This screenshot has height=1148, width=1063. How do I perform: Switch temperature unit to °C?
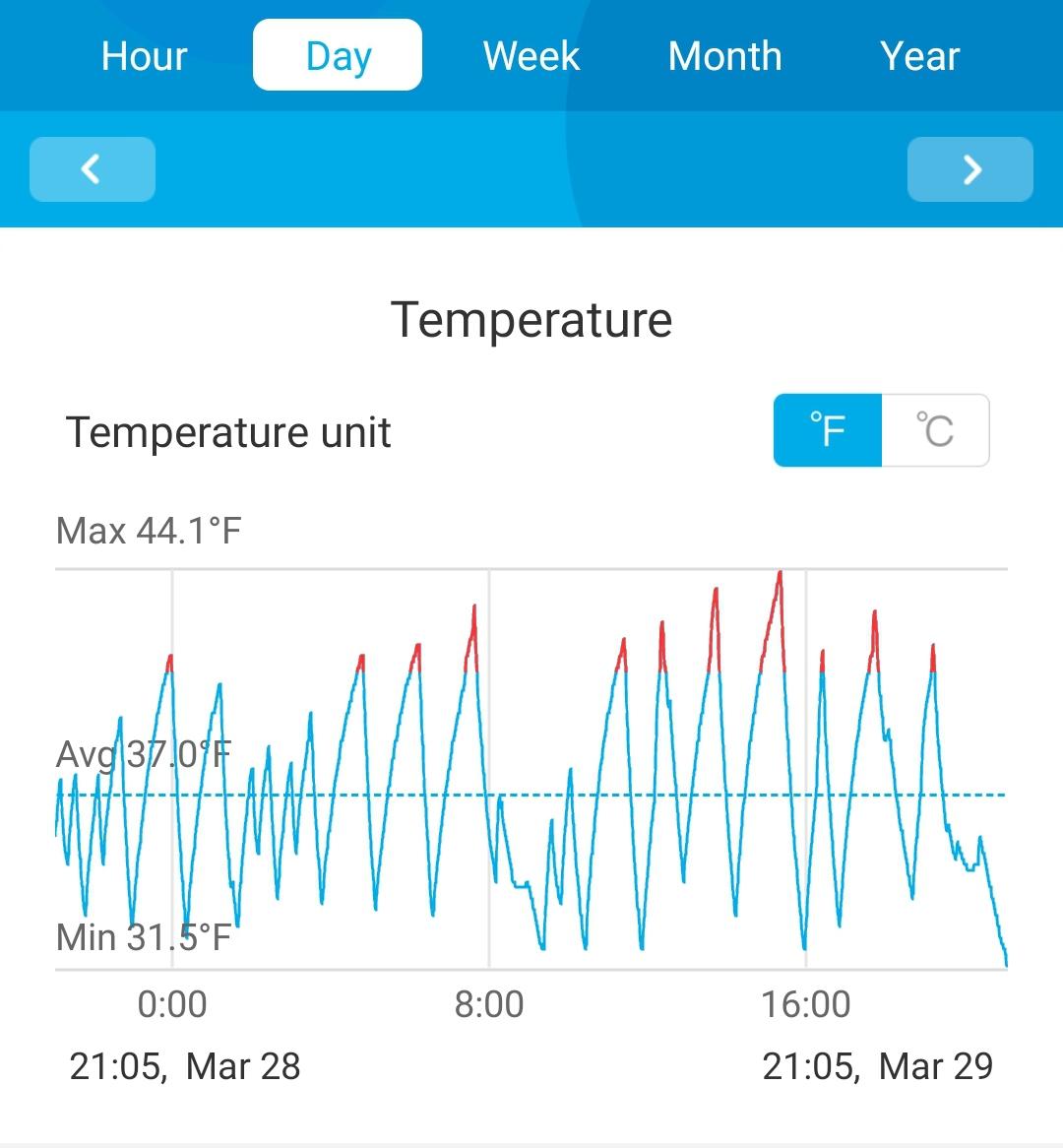click(x=935, y=430)
